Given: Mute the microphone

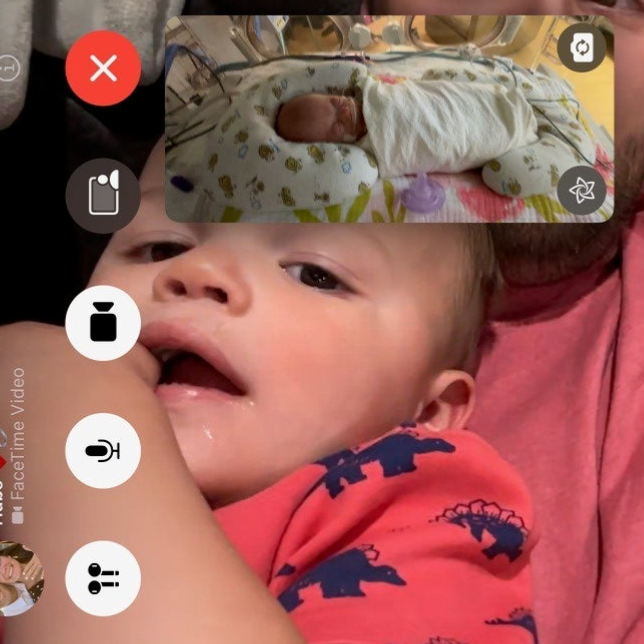Looking at the screenshot, I should (103, 450).
